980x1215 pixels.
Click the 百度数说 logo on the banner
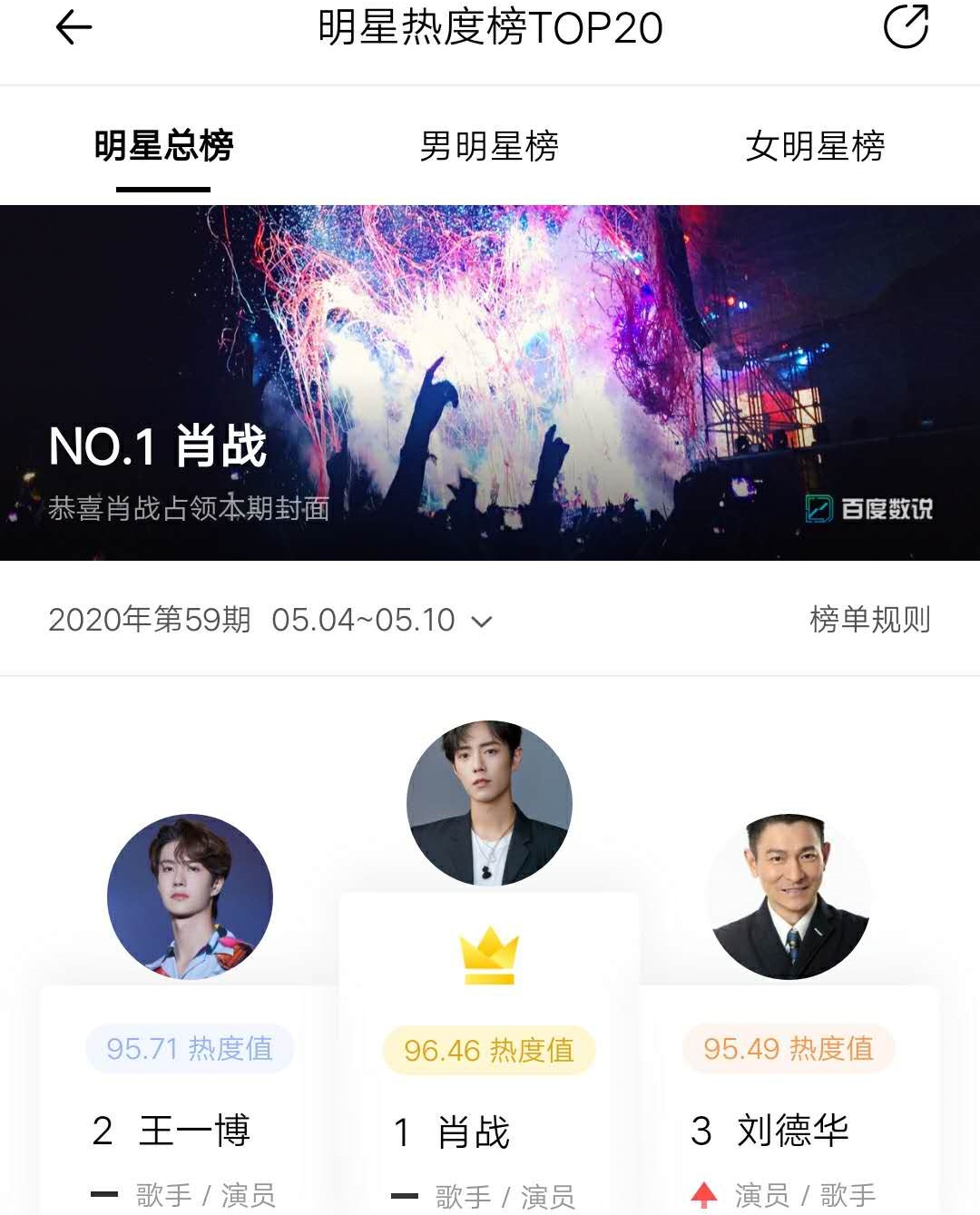point(867,507)
